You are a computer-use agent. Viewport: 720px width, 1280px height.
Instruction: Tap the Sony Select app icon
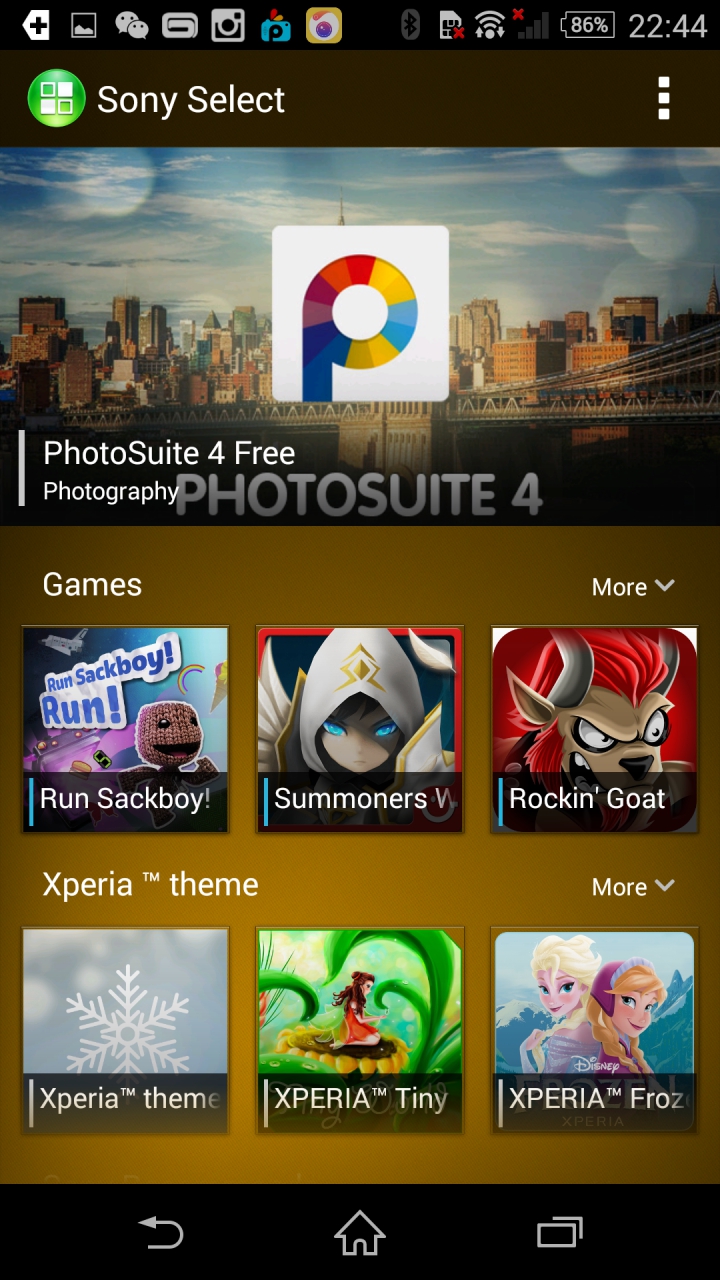click(57, 99)
